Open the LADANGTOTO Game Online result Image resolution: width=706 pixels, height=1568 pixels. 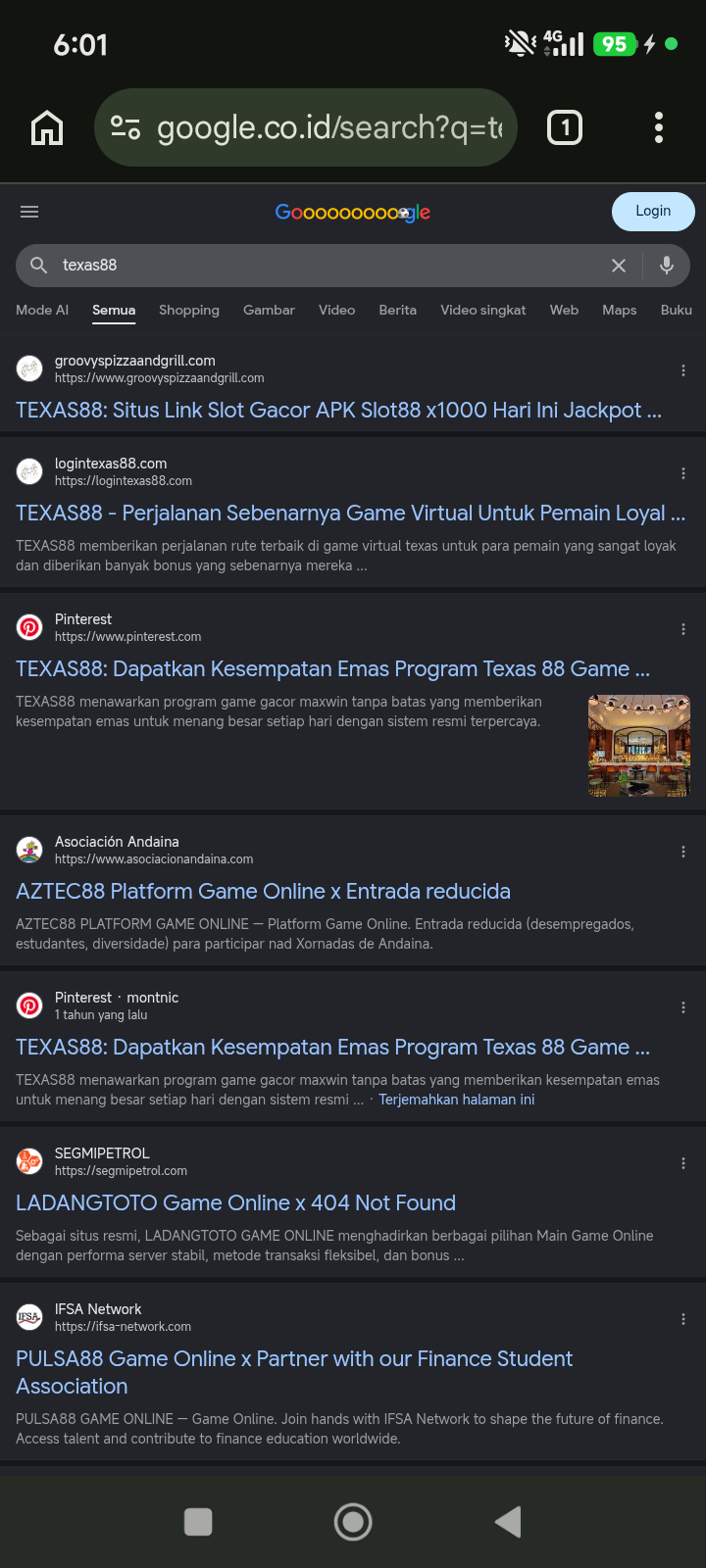tap(235, 1203)
